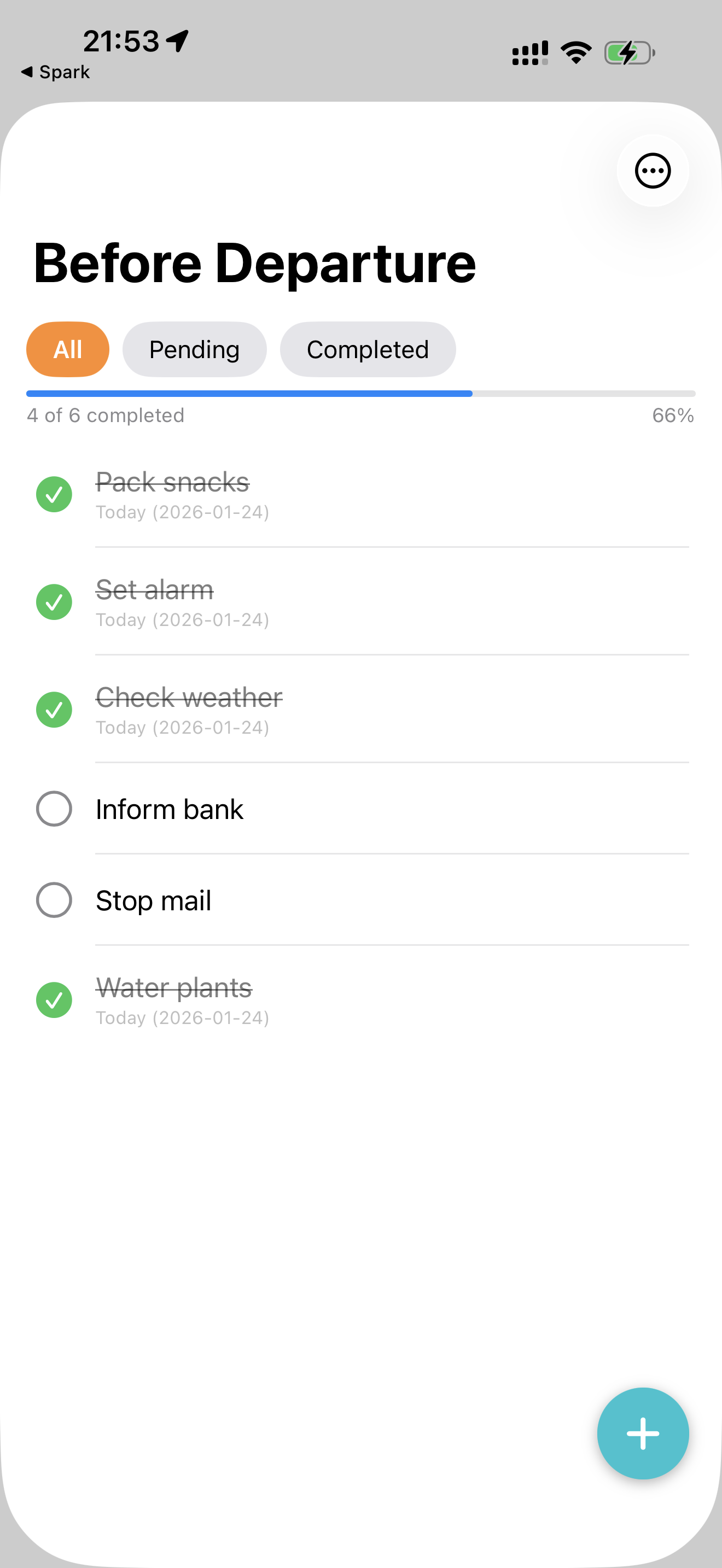Viewport: 722px width, 1568px height.
Task: Tap the green checkmark beside Water plants
Action: click(x=54, y=1000)
